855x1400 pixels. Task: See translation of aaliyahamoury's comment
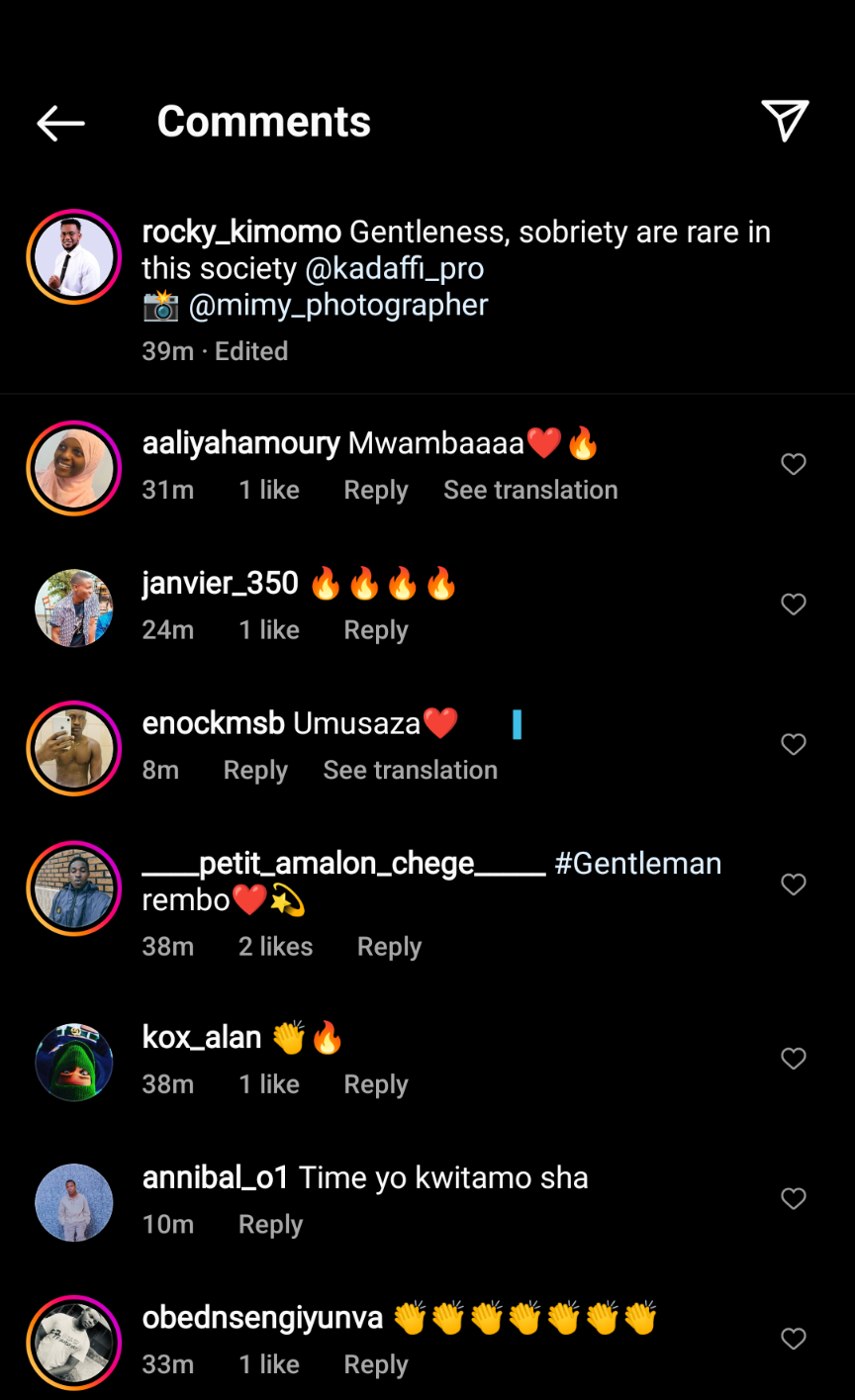(x=530, y=490)
